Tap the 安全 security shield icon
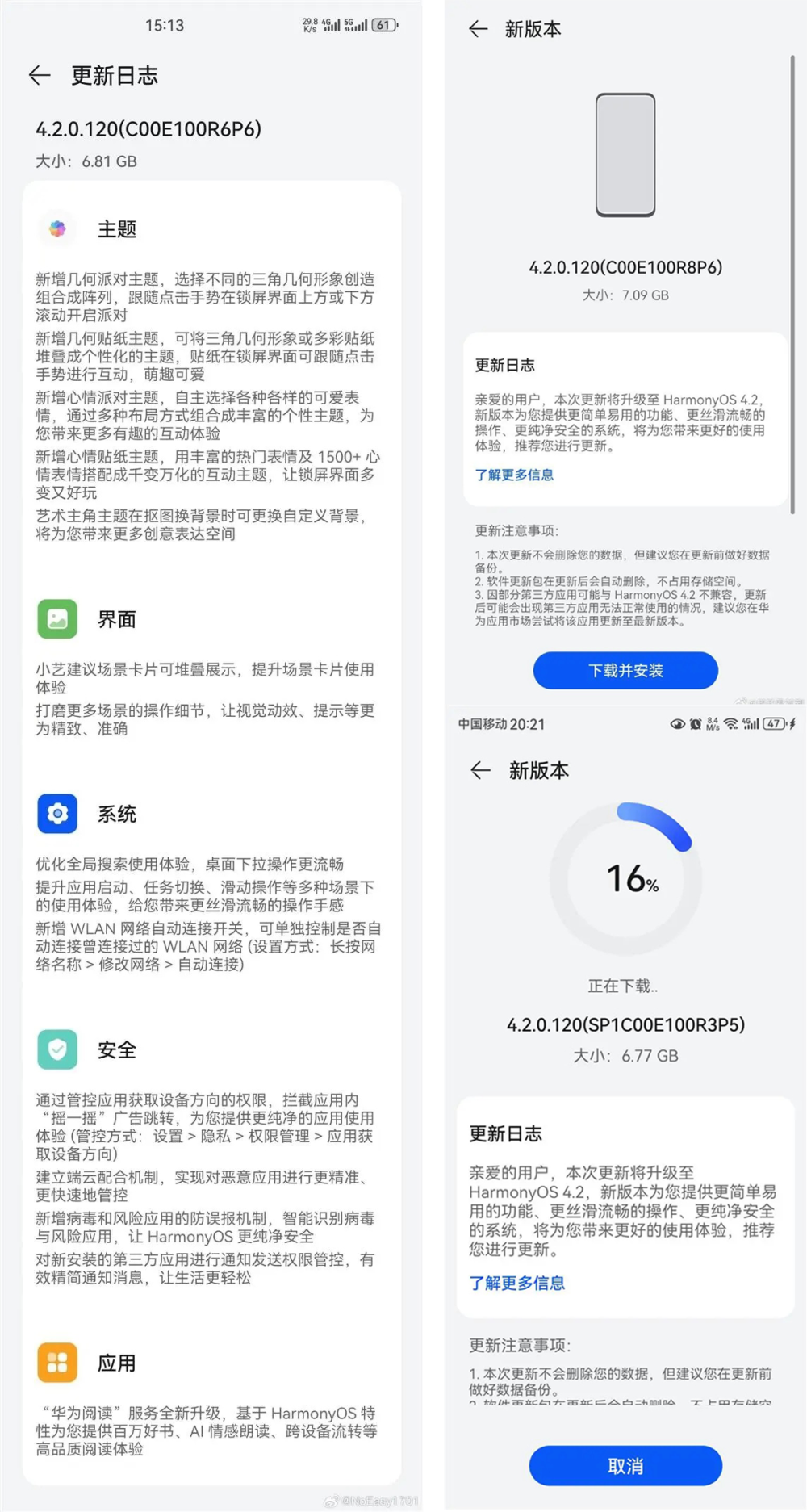The width and height of the screenshot is (807, 1512). click(56, 1050)
